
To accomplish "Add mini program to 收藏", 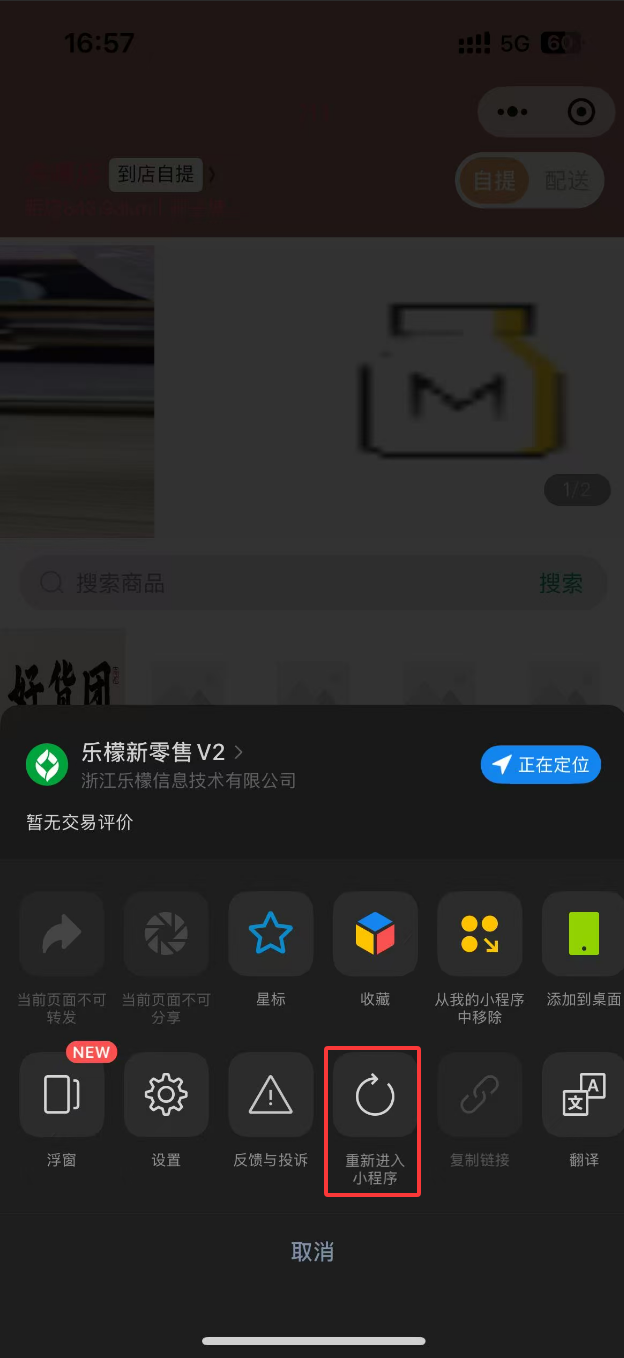I will (375, 934).
